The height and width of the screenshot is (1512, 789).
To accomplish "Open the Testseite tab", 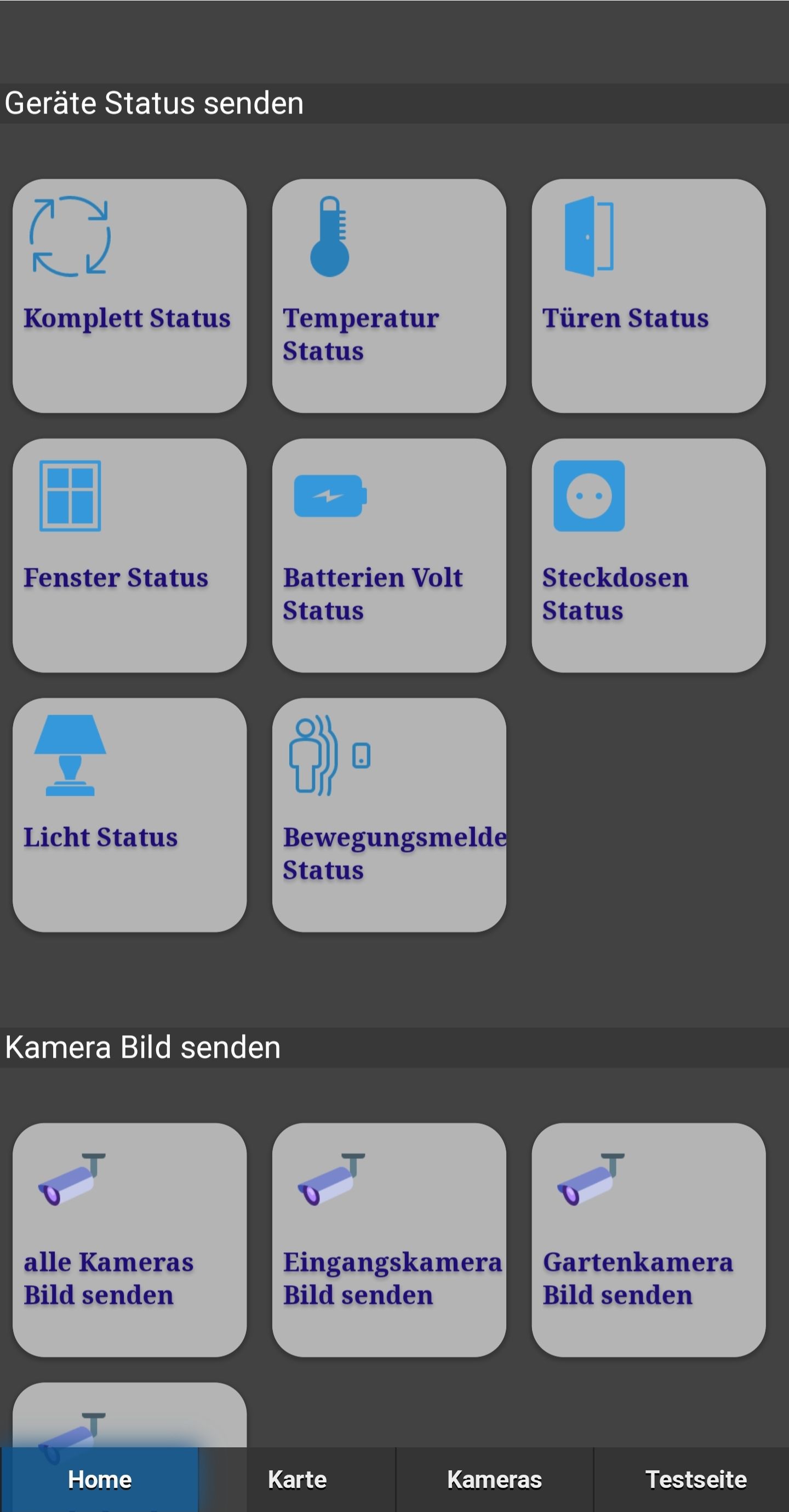I will pyautogui.click(x=695, y=1479).
